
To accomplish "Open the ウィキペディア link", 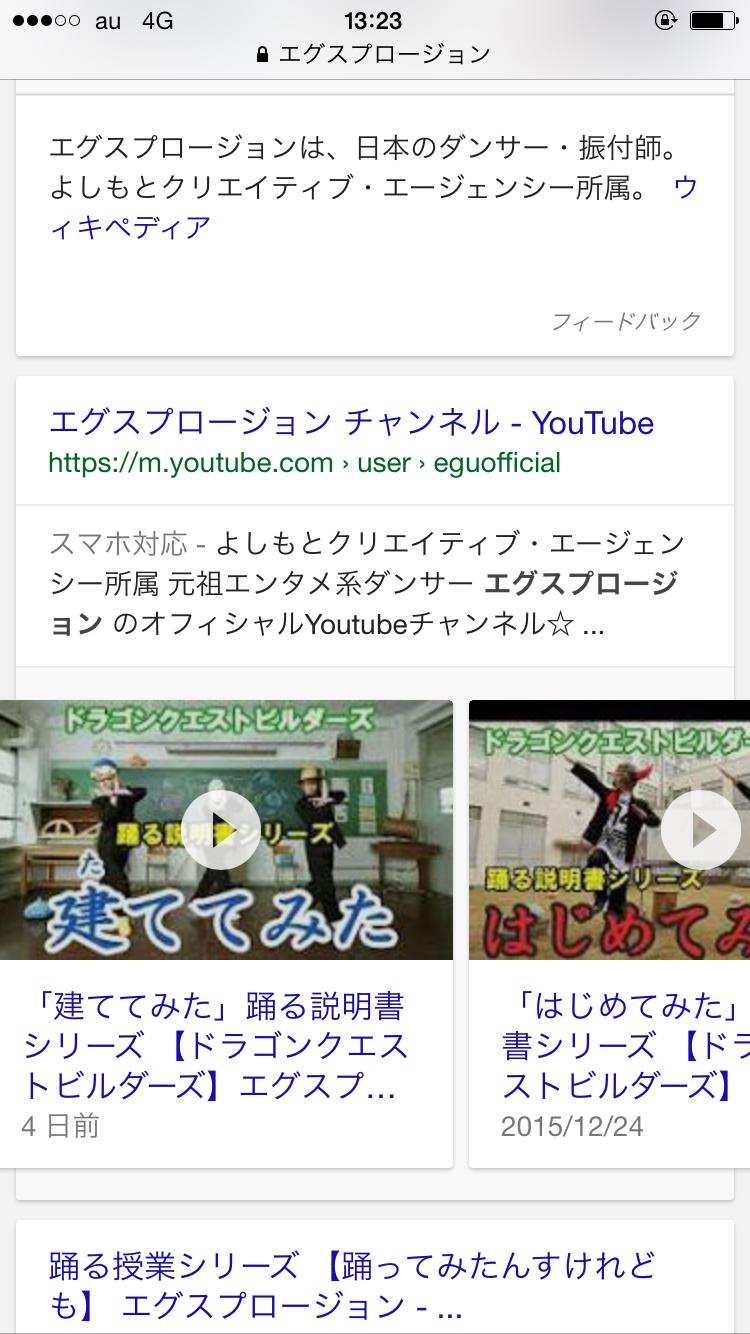I will [130, 228].
